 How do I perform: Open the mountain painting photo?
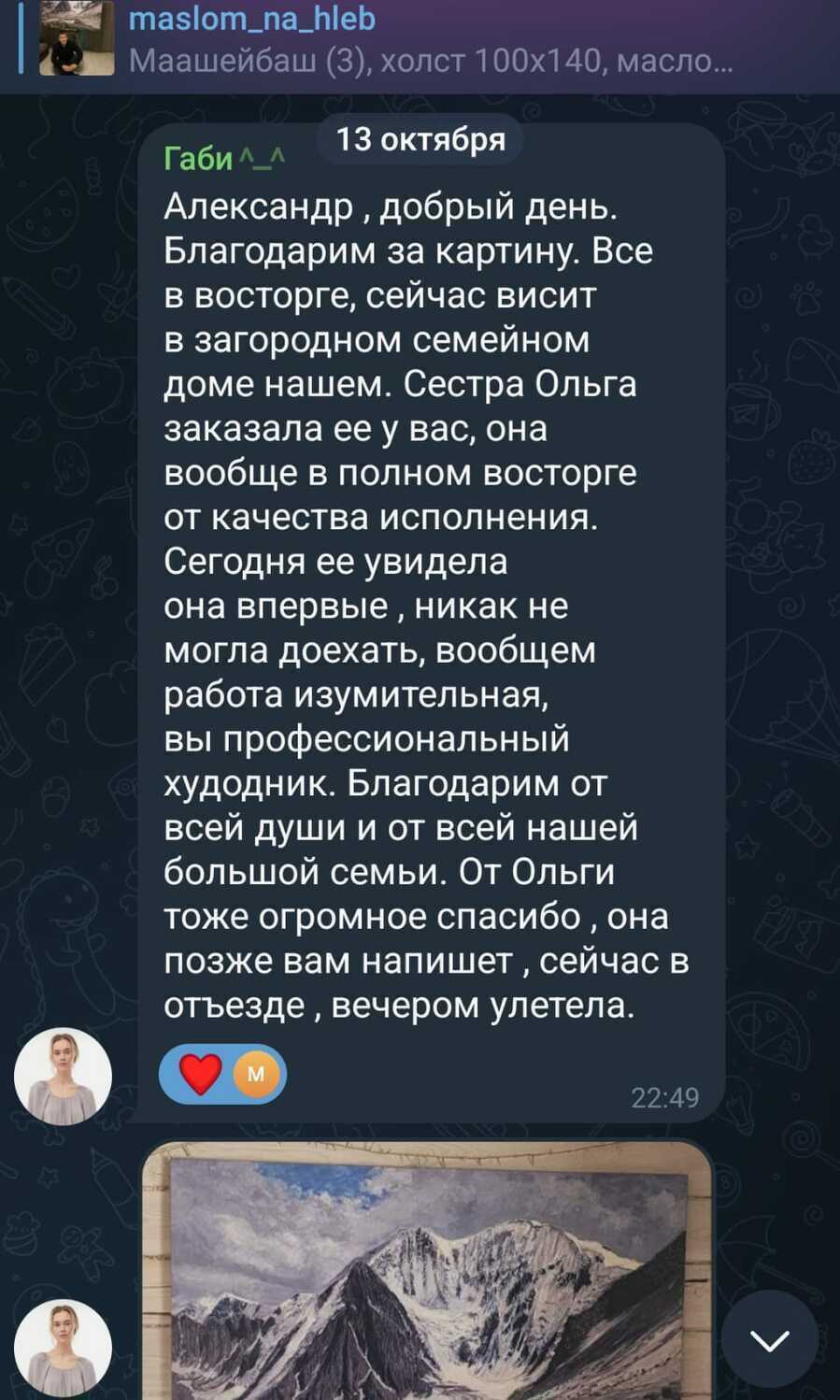pyautogui.click(x=427, y=1271)
